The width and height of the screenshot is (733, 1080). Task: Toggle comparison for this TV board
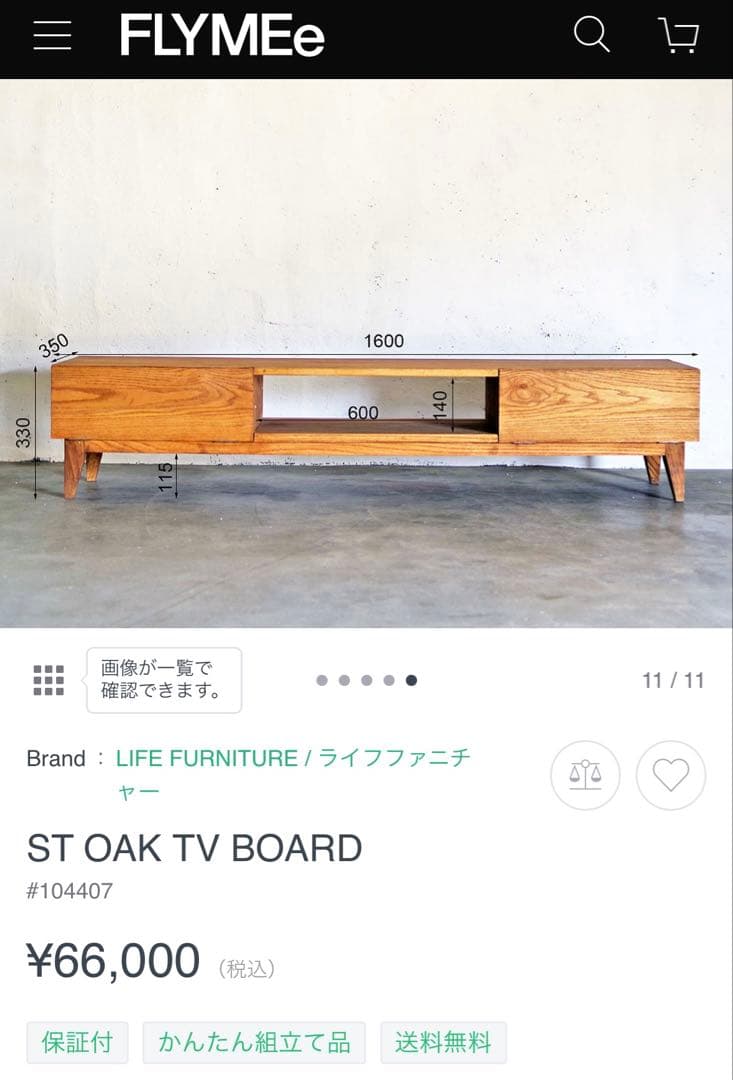pos(584,775)
